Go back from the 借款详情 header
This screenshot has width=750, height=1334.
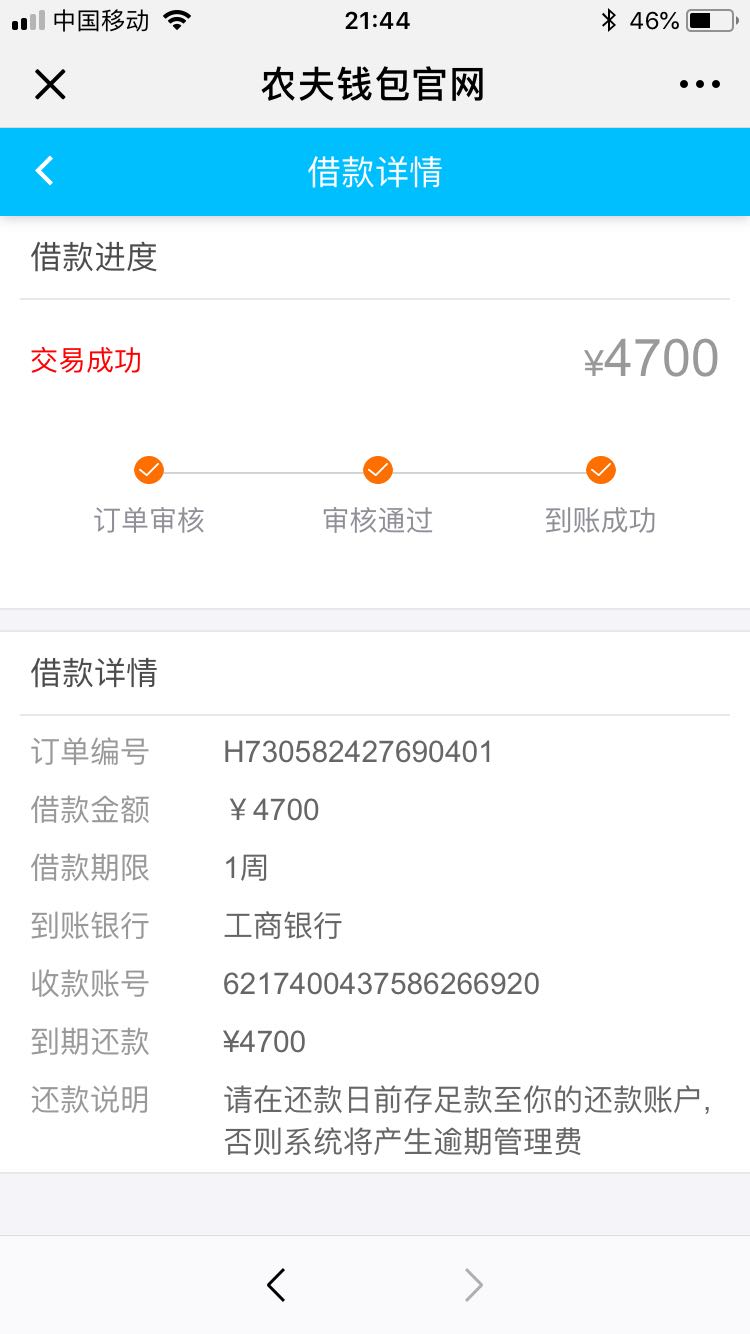pyautogui.click(x=44, y=171)
